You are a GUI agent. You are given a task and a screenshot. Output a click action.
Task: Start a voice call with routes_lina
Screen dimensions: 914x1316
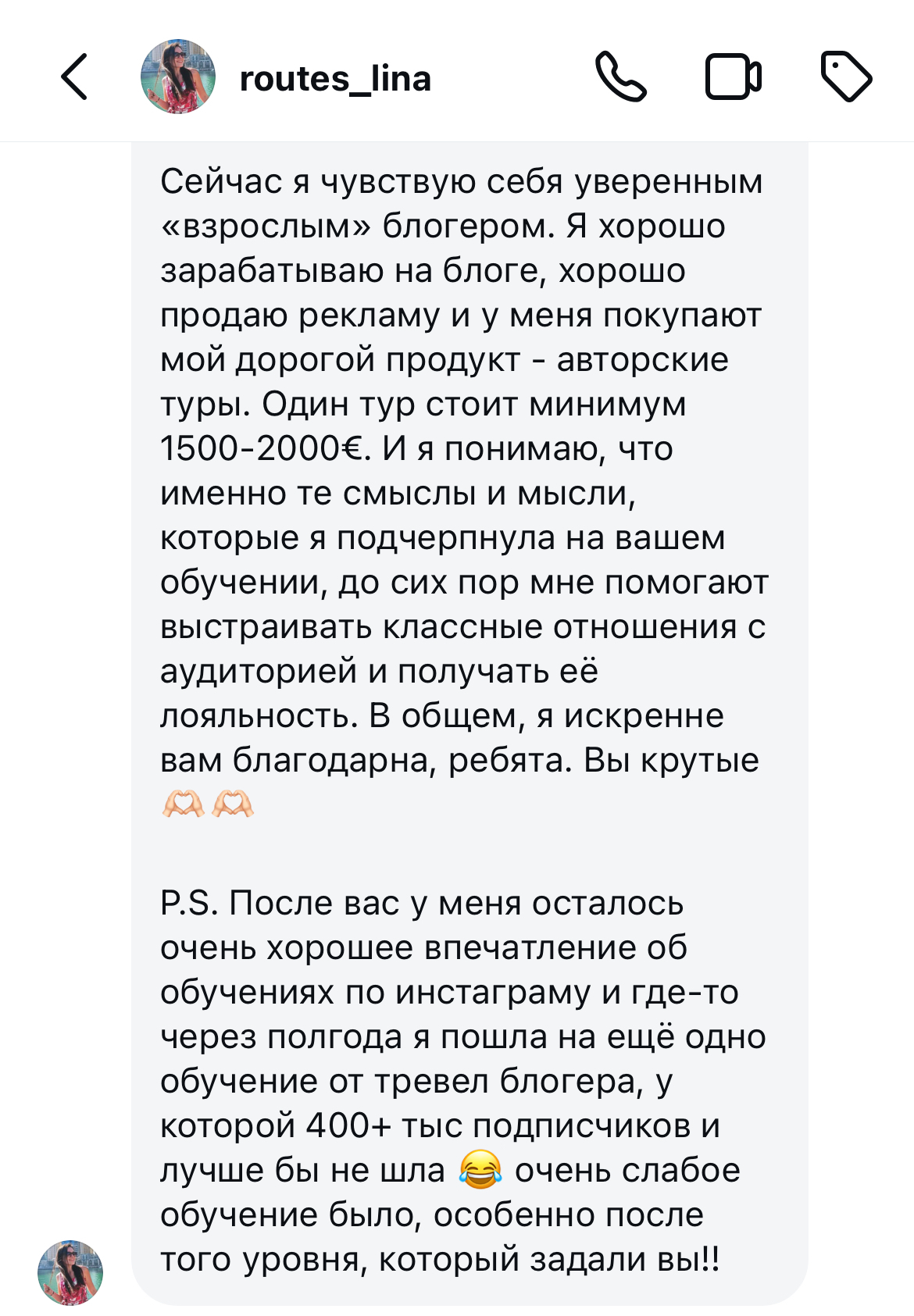click(620, 77)
